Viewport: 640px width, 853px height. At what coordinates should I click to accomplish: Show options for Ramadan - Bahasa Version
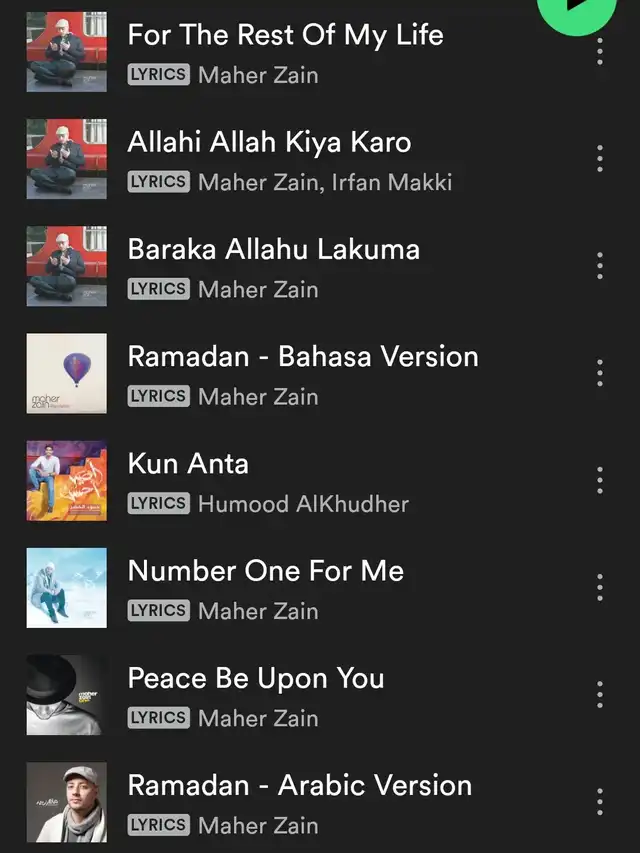pyautogui.click(x=599, y=373)
